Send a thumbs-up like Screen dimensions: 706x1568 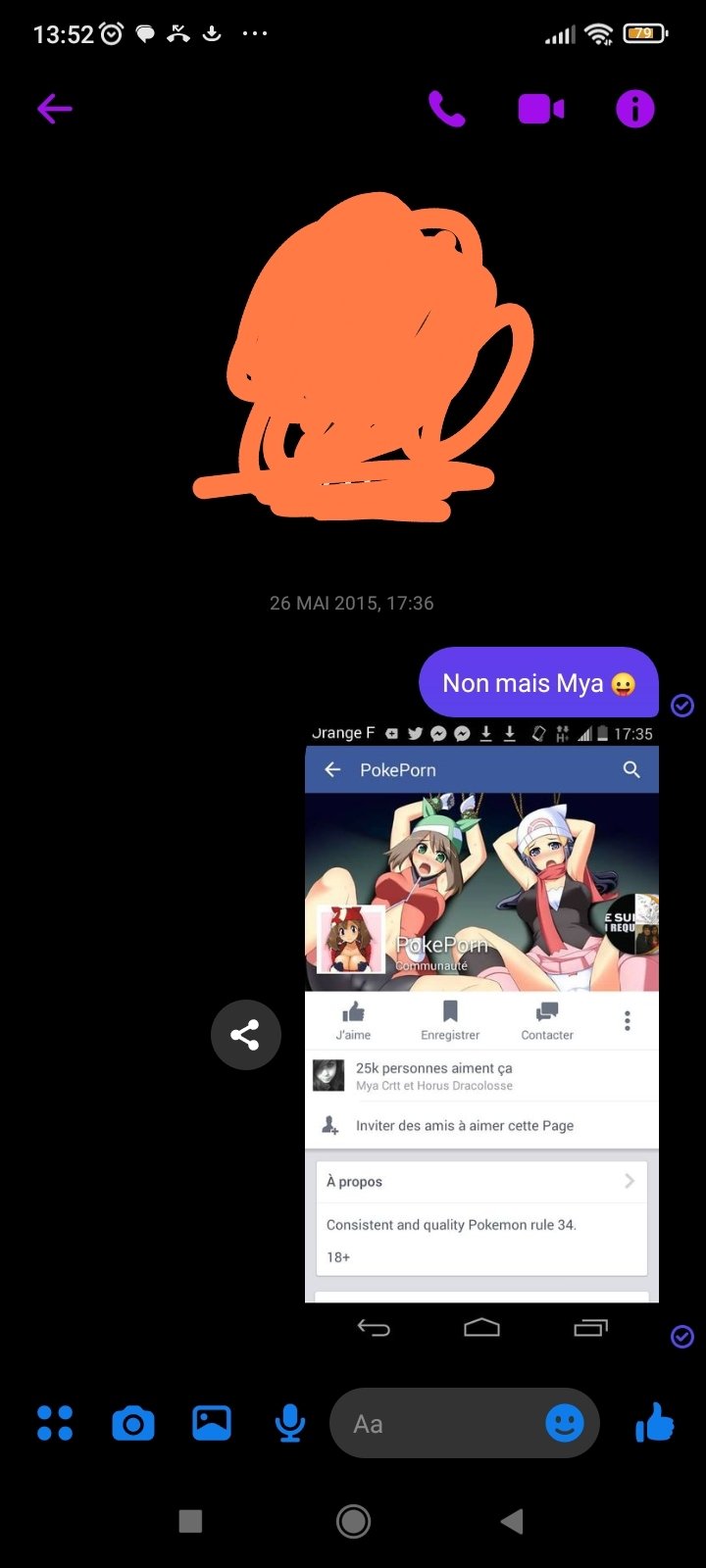(654, 1423)
